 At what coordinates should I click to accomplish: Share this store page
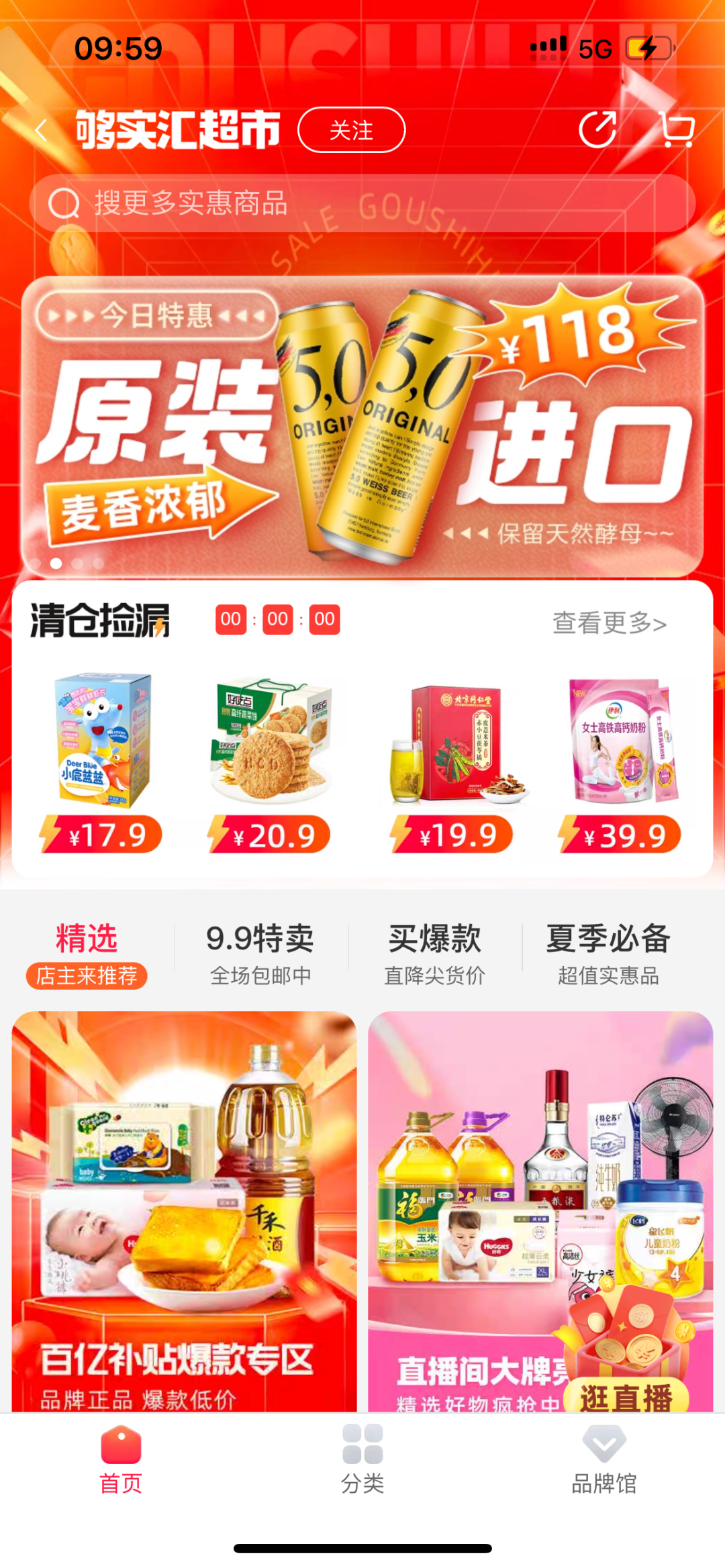[x=597, y=129]
